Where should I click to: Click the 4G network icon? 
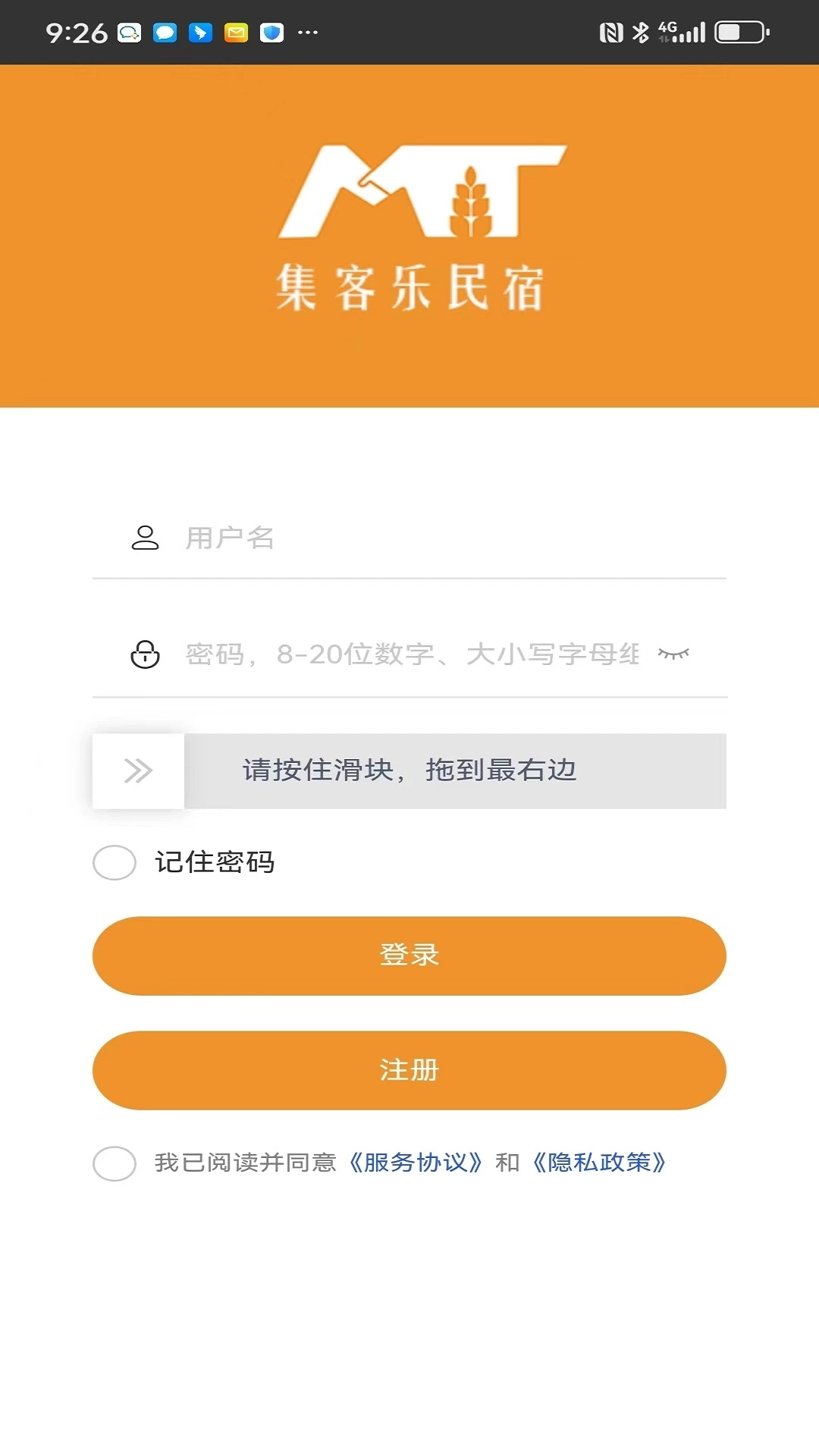(x=666, y=27)
